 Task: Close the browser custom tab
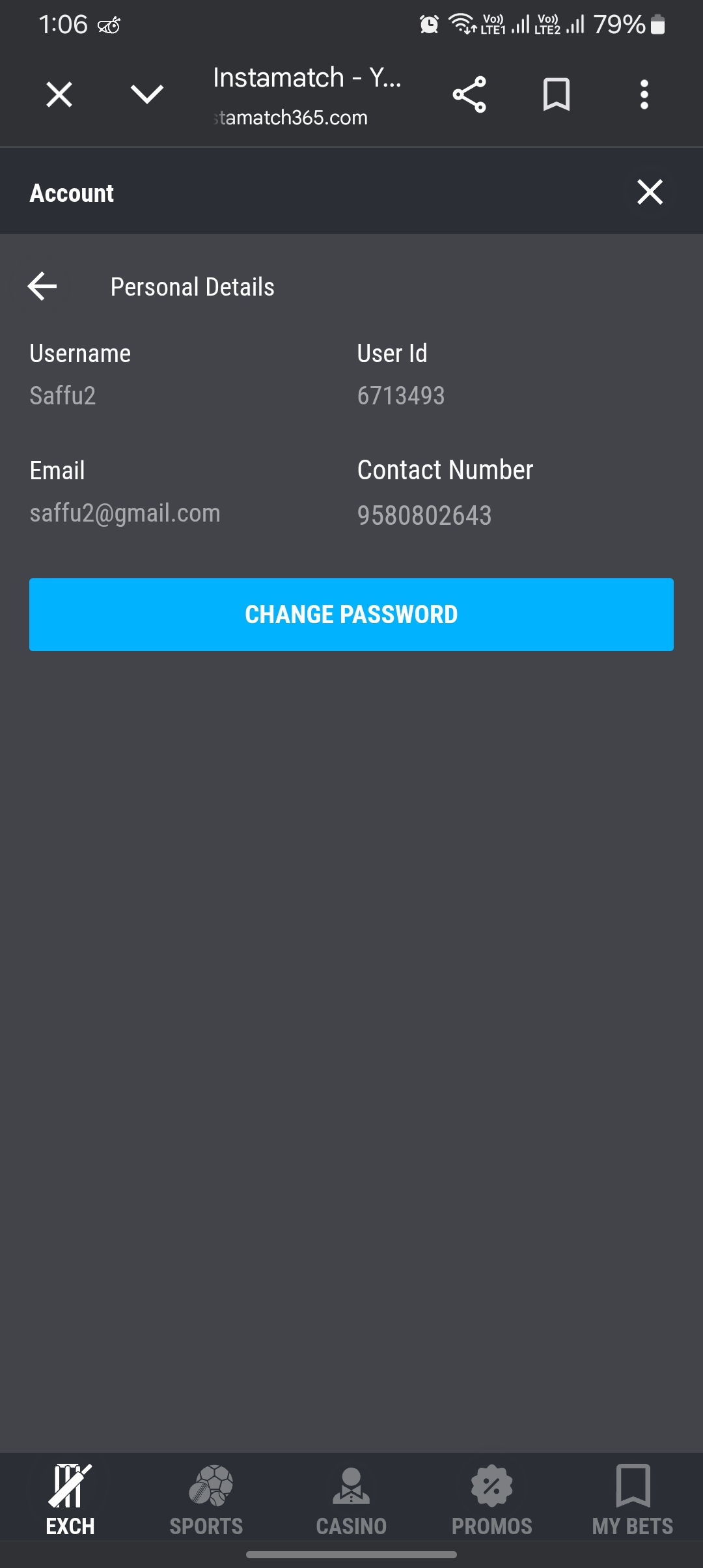click(59, 95)
